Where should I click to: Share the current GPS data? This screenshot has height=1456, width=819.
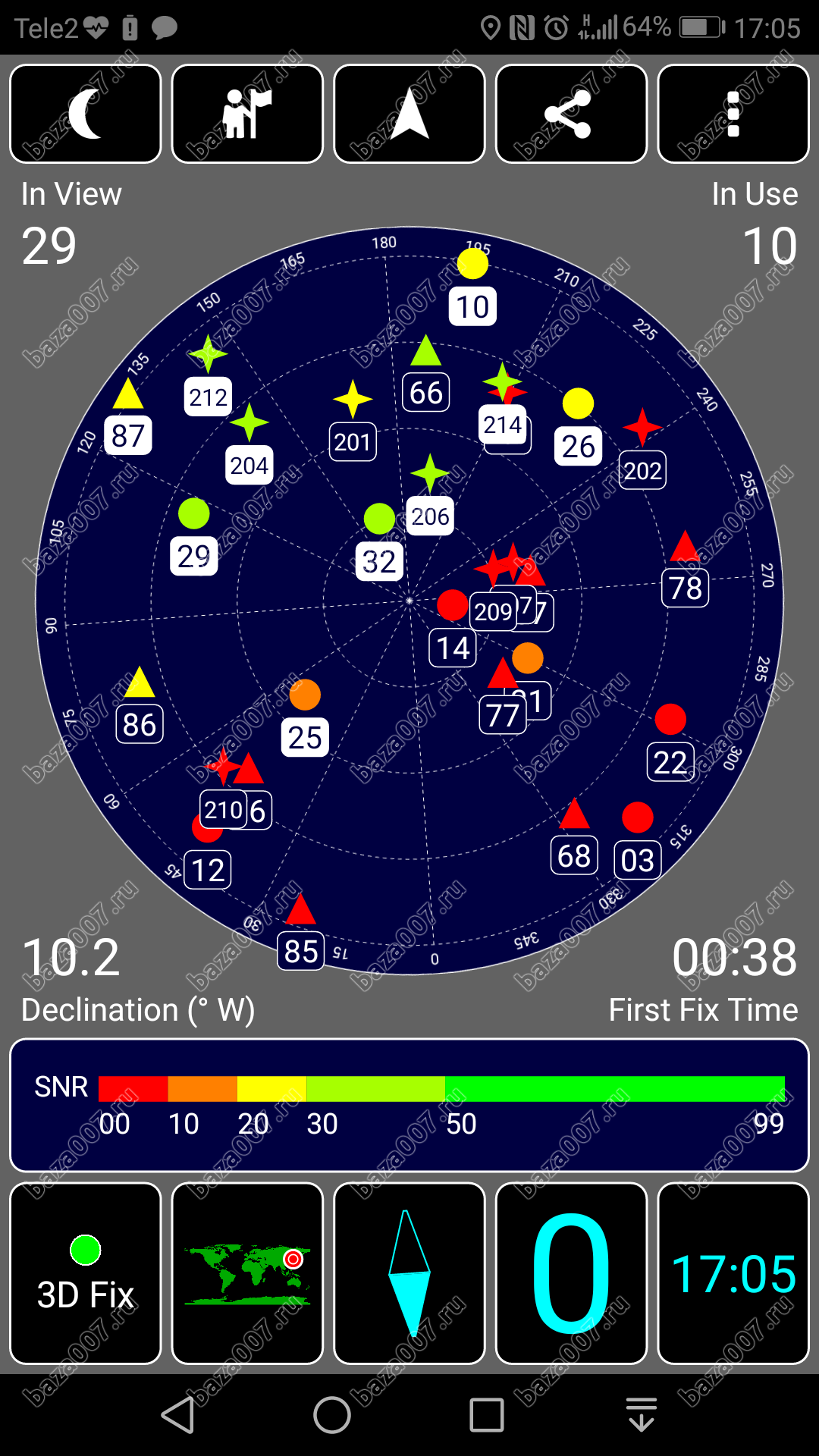pyautogui.click(x=571, y=114)
